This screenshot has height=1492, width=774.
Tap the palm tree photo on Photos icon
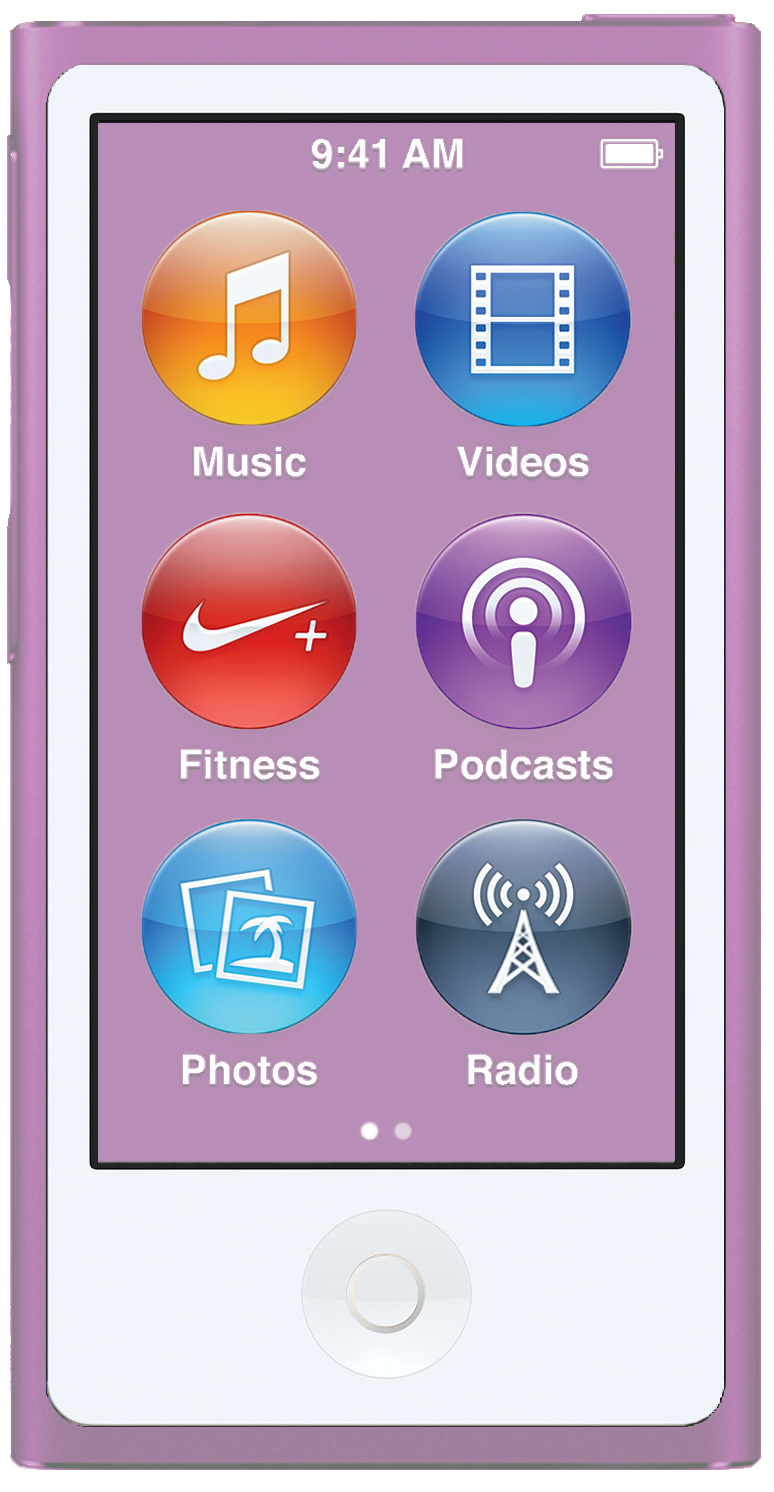pyautogui.click(x=265, y=935)
